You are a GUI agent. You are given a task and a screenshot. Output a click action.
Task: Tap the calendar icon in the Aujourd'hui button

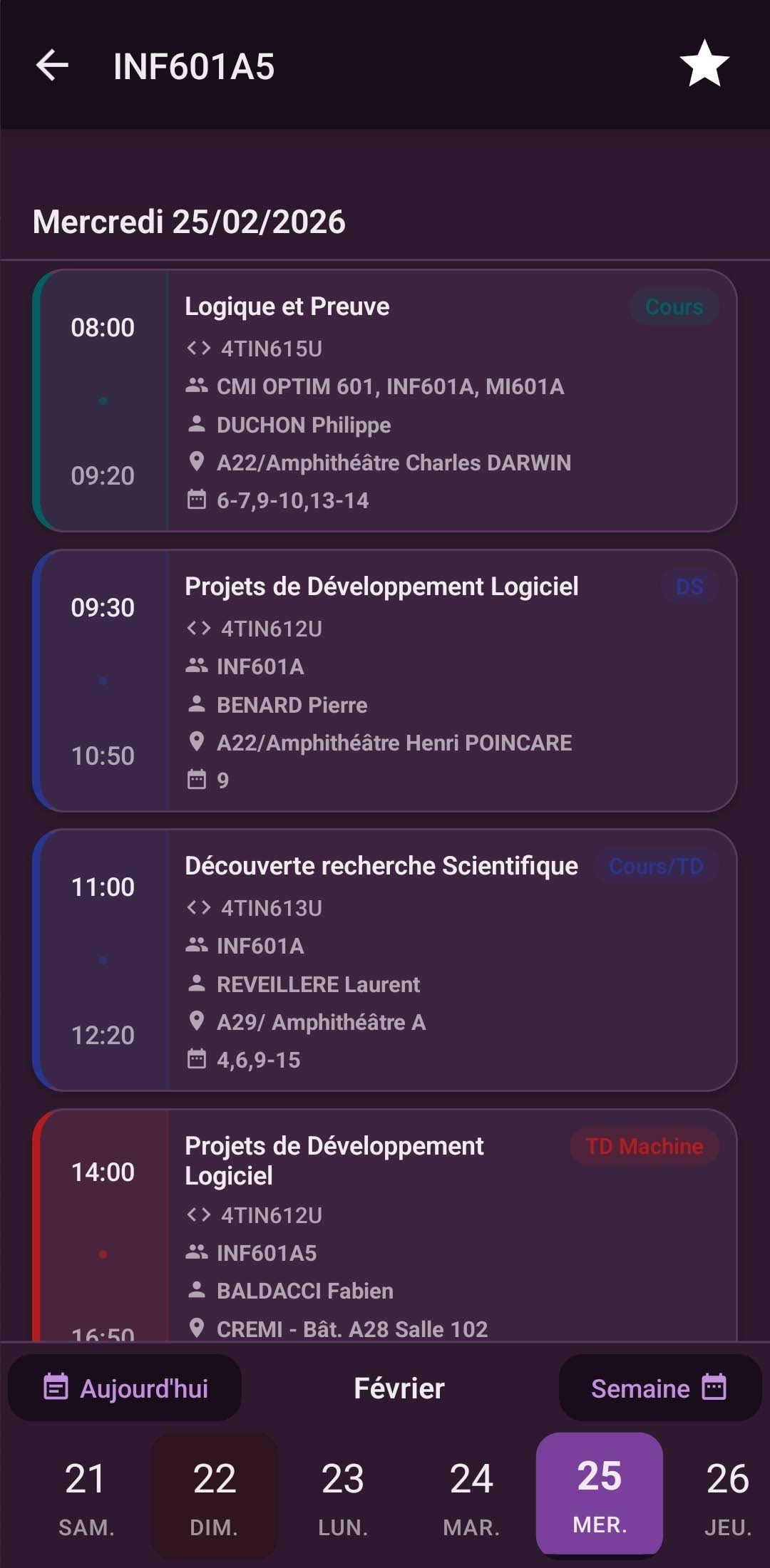(56, 1387)
